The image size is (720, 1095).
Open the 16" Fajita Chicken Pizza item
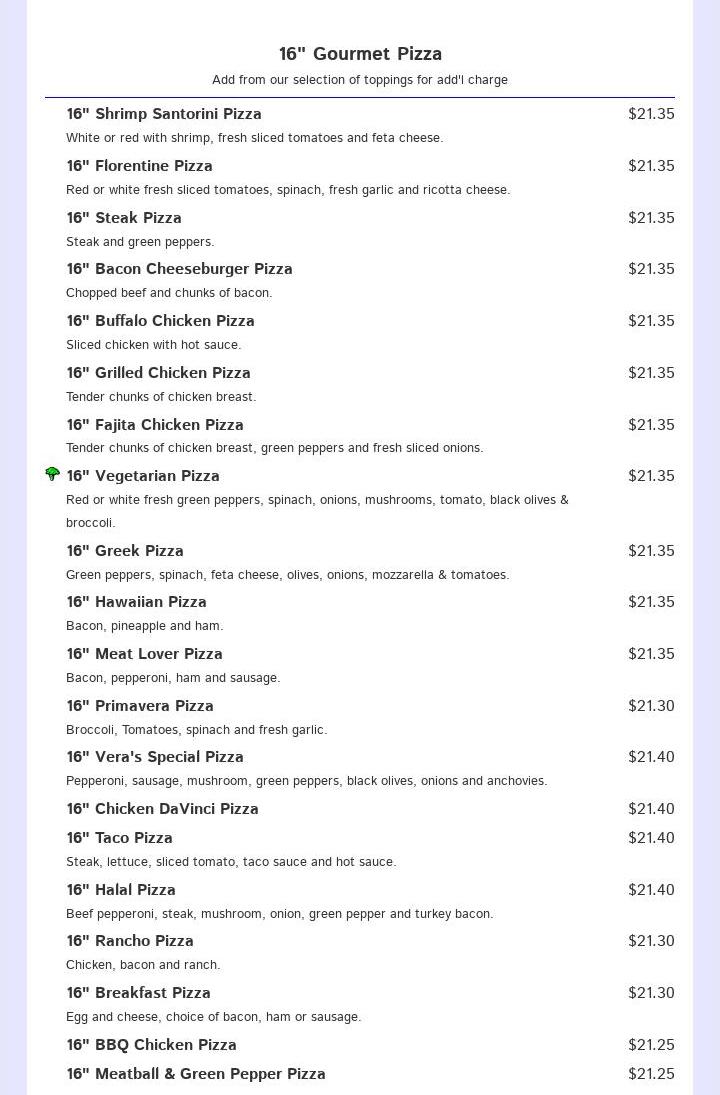pos(155,425)
